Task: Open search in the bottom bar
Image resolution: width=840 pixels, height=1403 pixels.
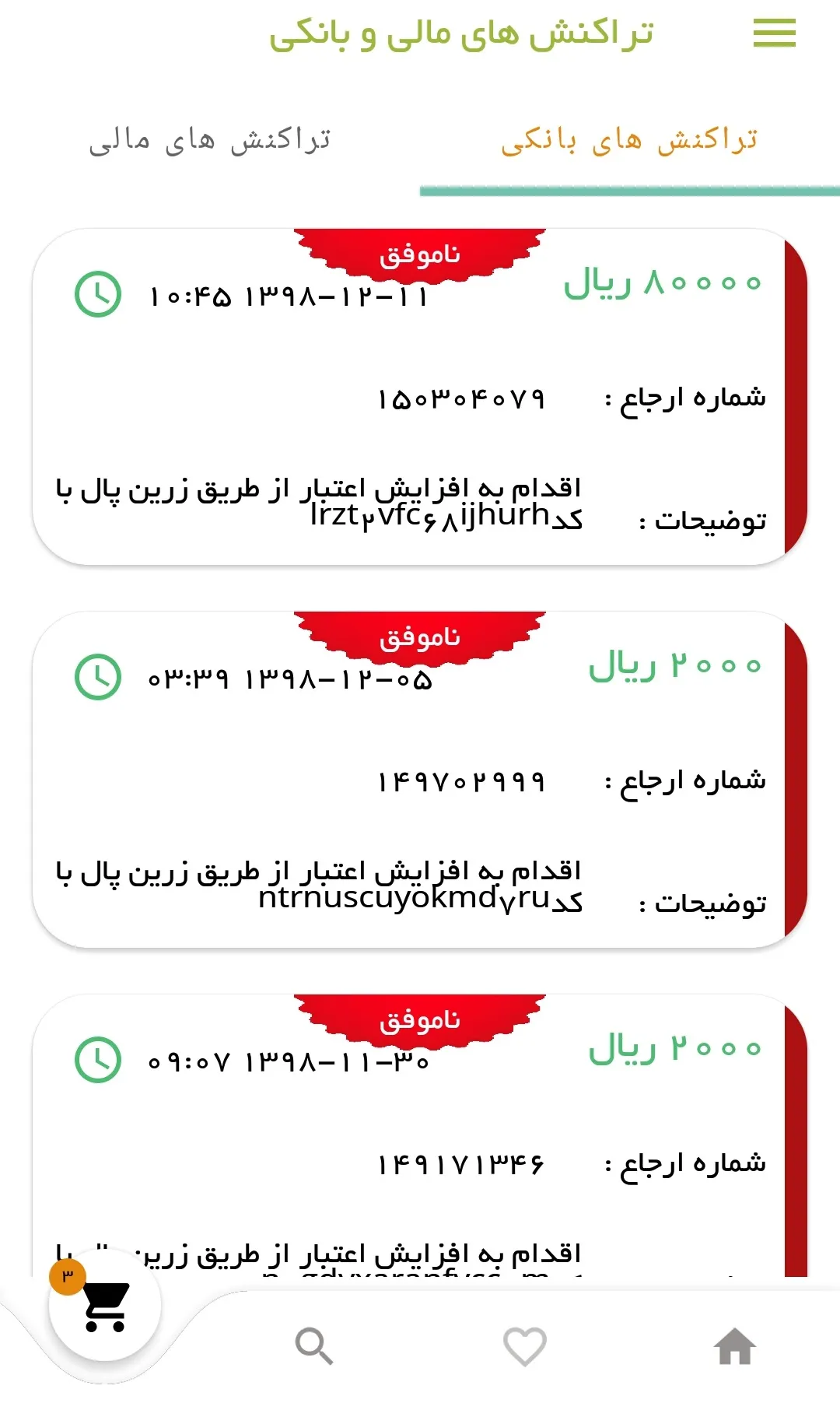Action: click(314, 1346)
